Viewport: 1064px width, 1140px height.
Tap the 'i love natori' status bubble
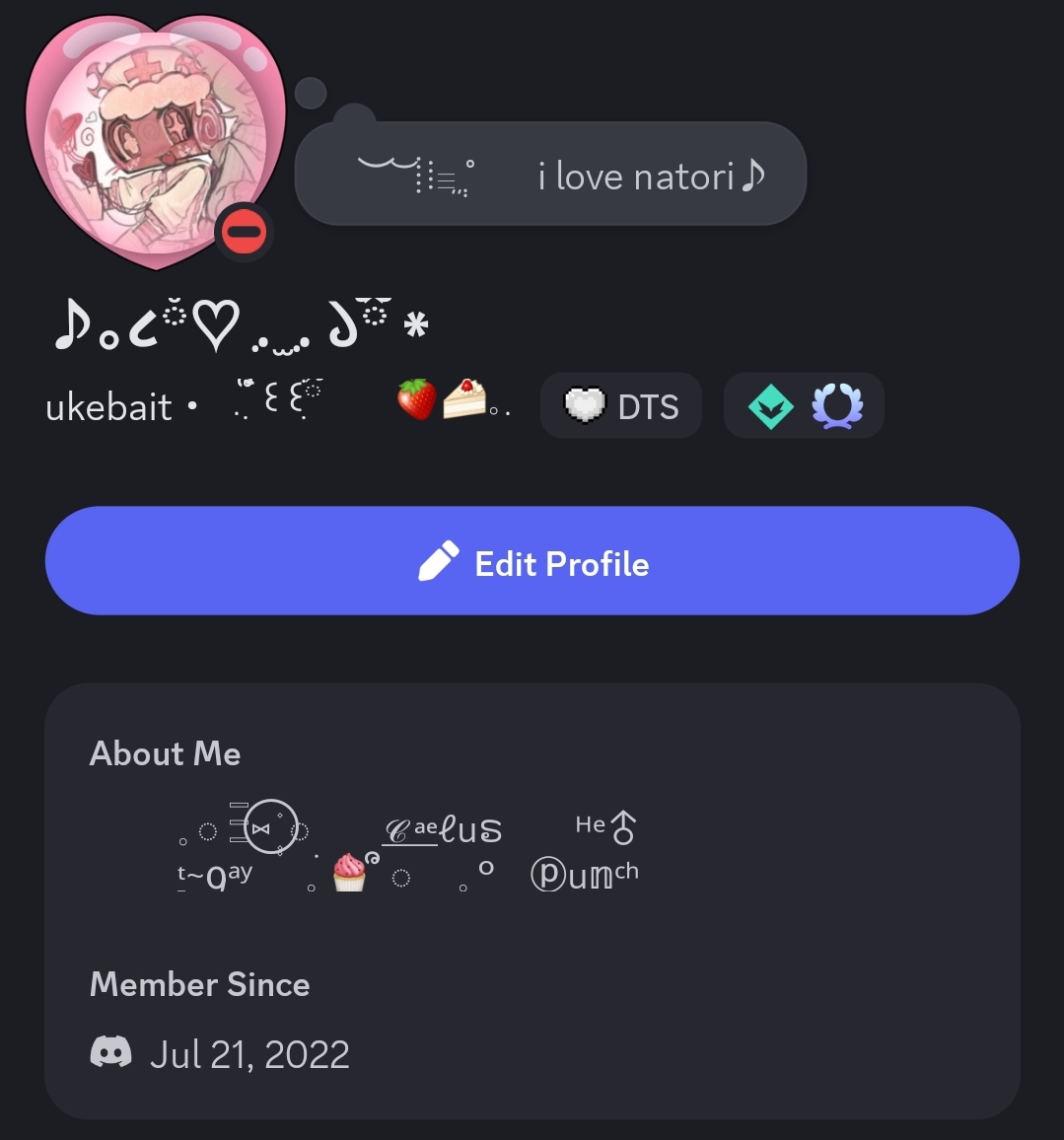pyautogui.click(x=550, y=175)
